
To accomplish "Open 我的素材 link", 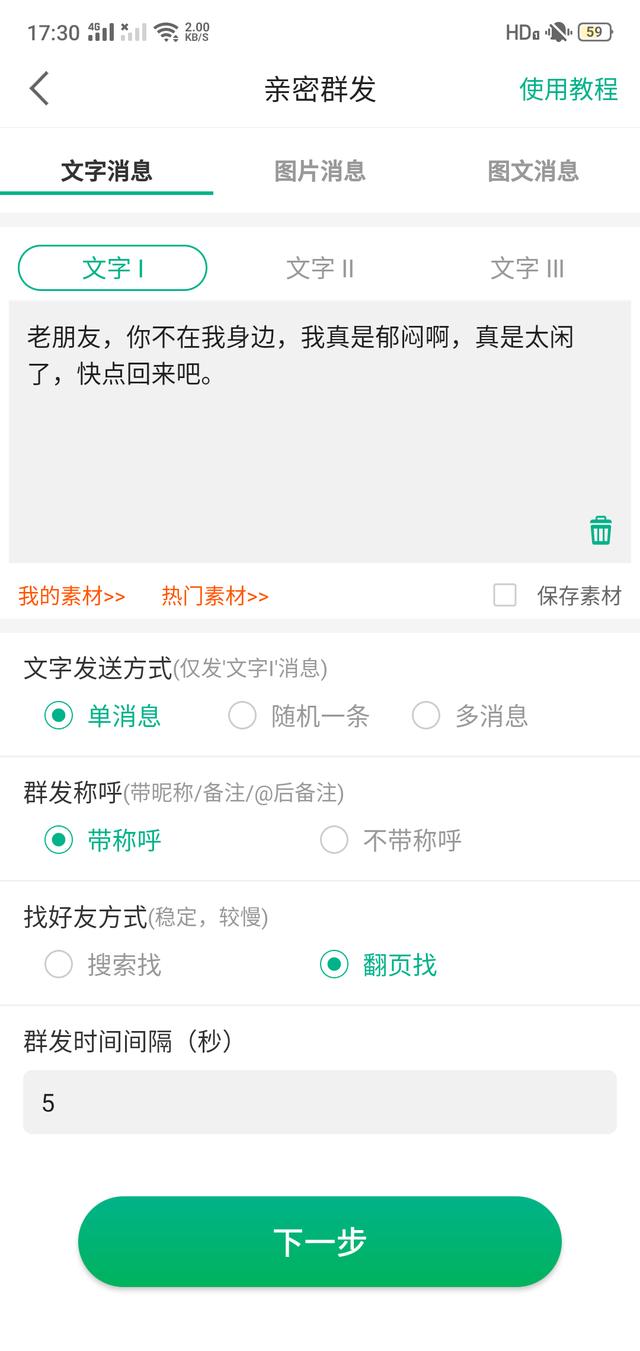I will click(72, 597).
